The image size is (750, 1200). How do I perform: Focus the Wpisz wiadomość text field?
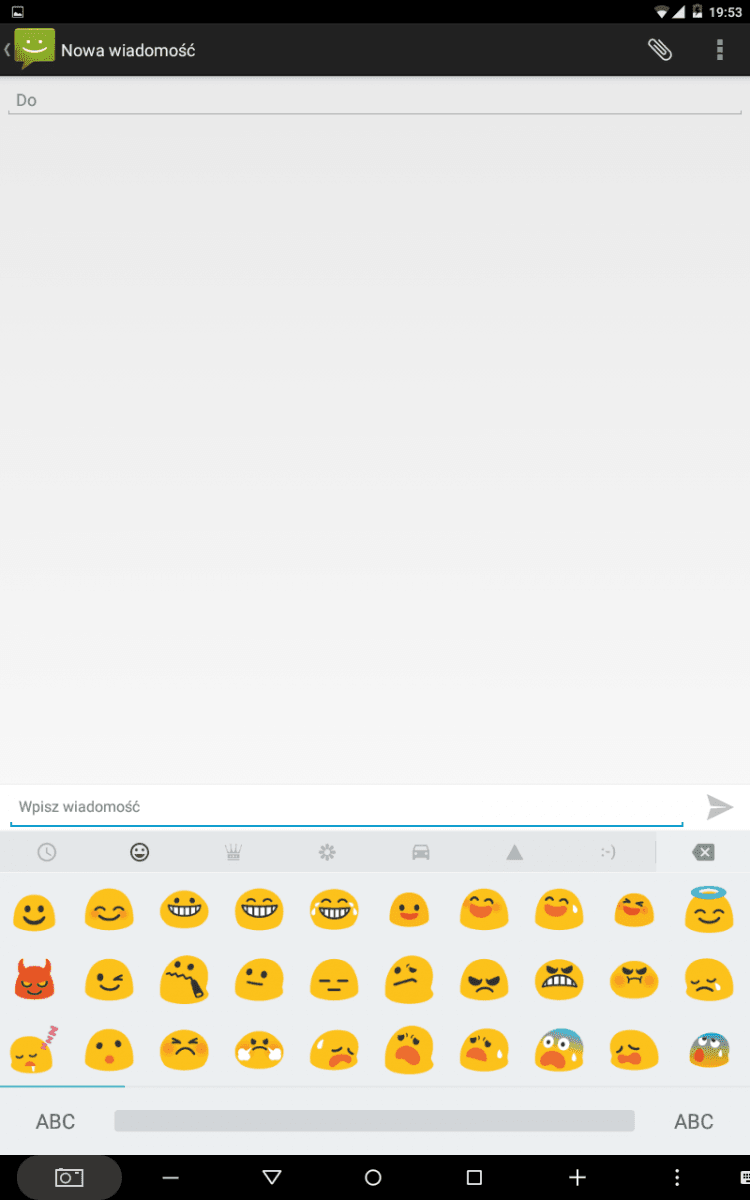click(x=345, y=807)
